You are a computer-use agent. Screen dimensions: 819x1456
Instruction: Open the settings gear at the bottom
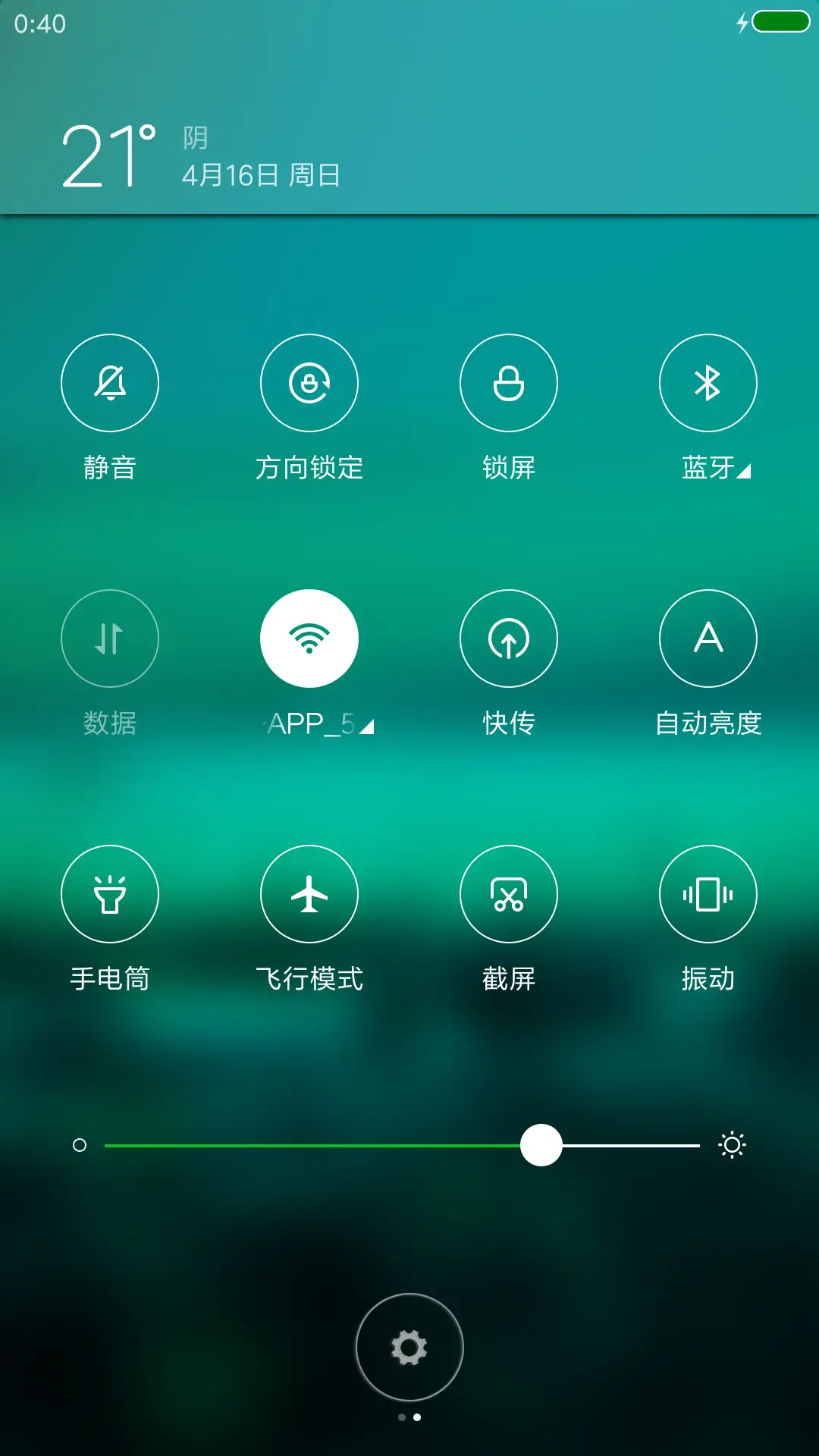(409, 1346)
